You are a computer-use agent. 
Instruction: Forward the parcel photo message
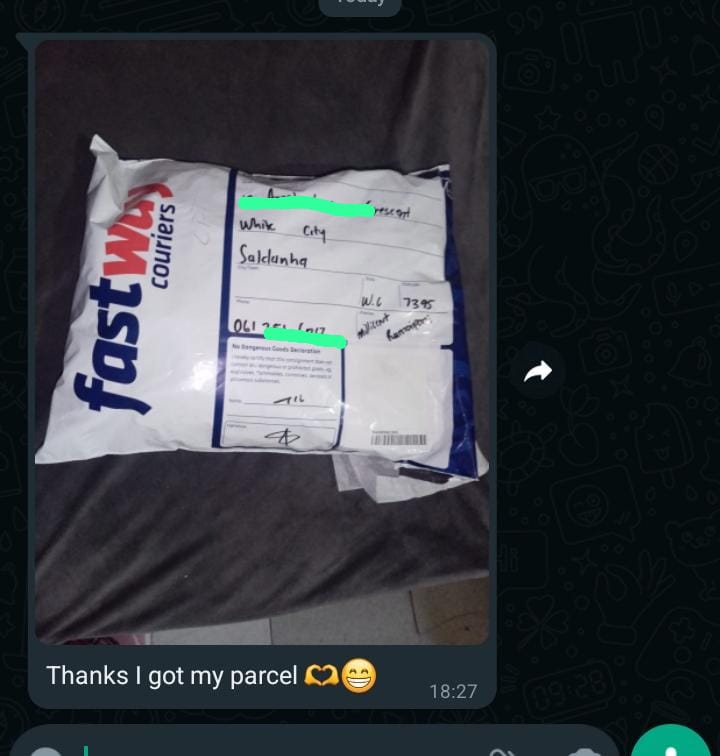coord(538,372)
